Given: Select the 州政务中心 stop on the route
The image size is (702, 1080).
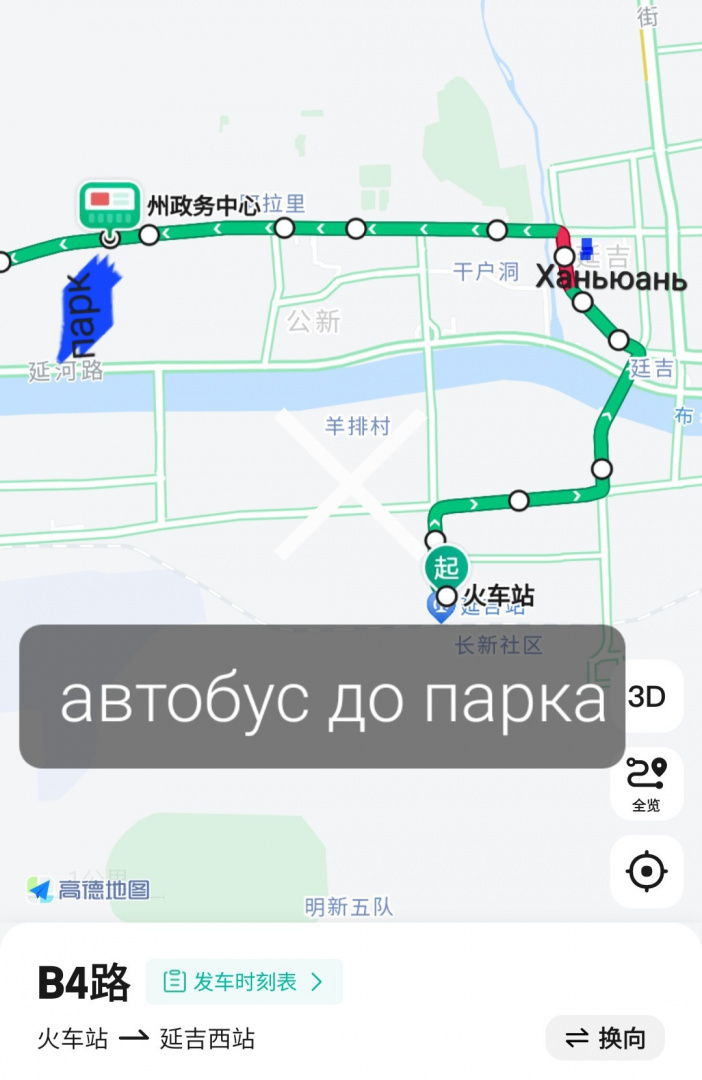Looking at the screenshot, I should 149,235.
